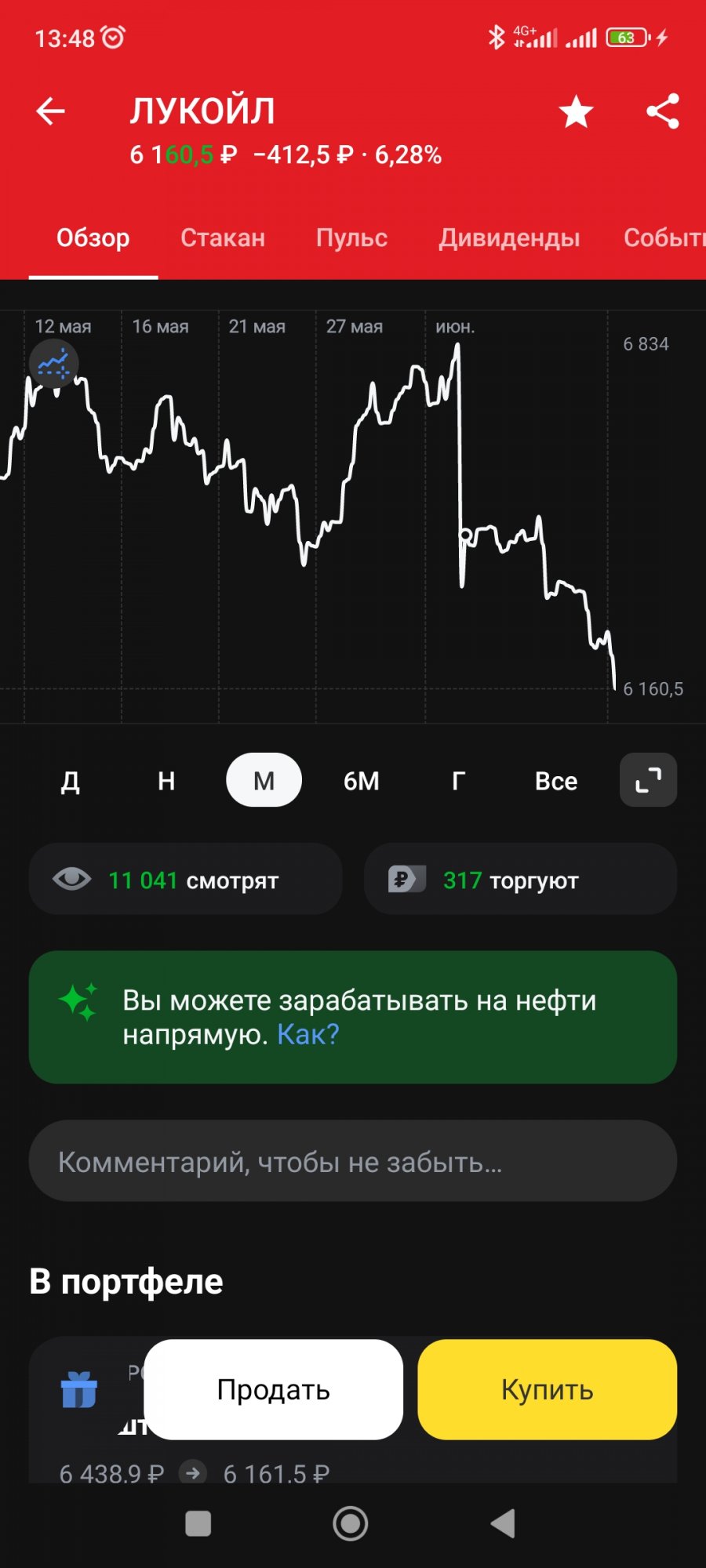This screenshot has width=706, height=1568.
Task: Share the ЛУКОЙЛ stock page
Action: pos(663,111)
